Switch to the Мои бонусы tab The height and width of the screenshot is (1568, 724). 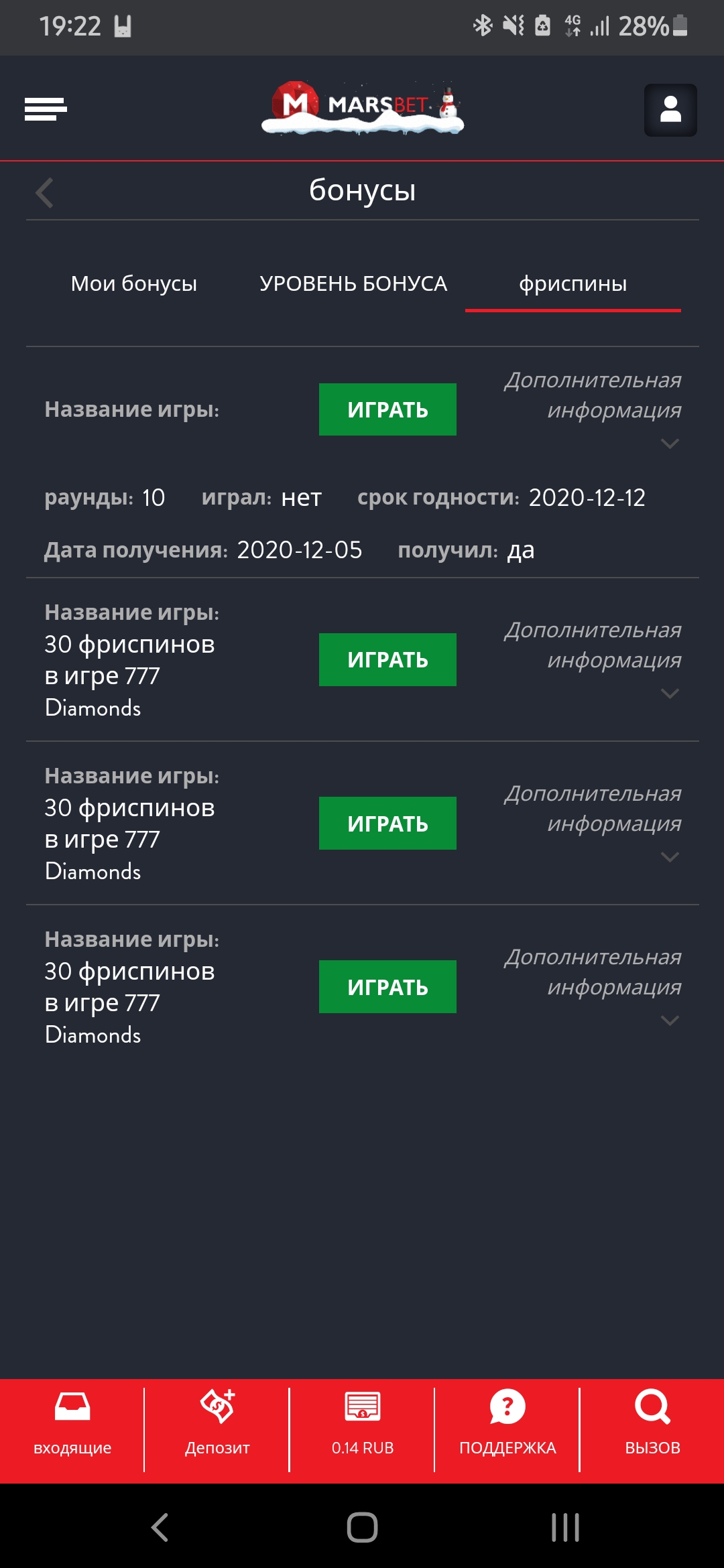point(134,283)
